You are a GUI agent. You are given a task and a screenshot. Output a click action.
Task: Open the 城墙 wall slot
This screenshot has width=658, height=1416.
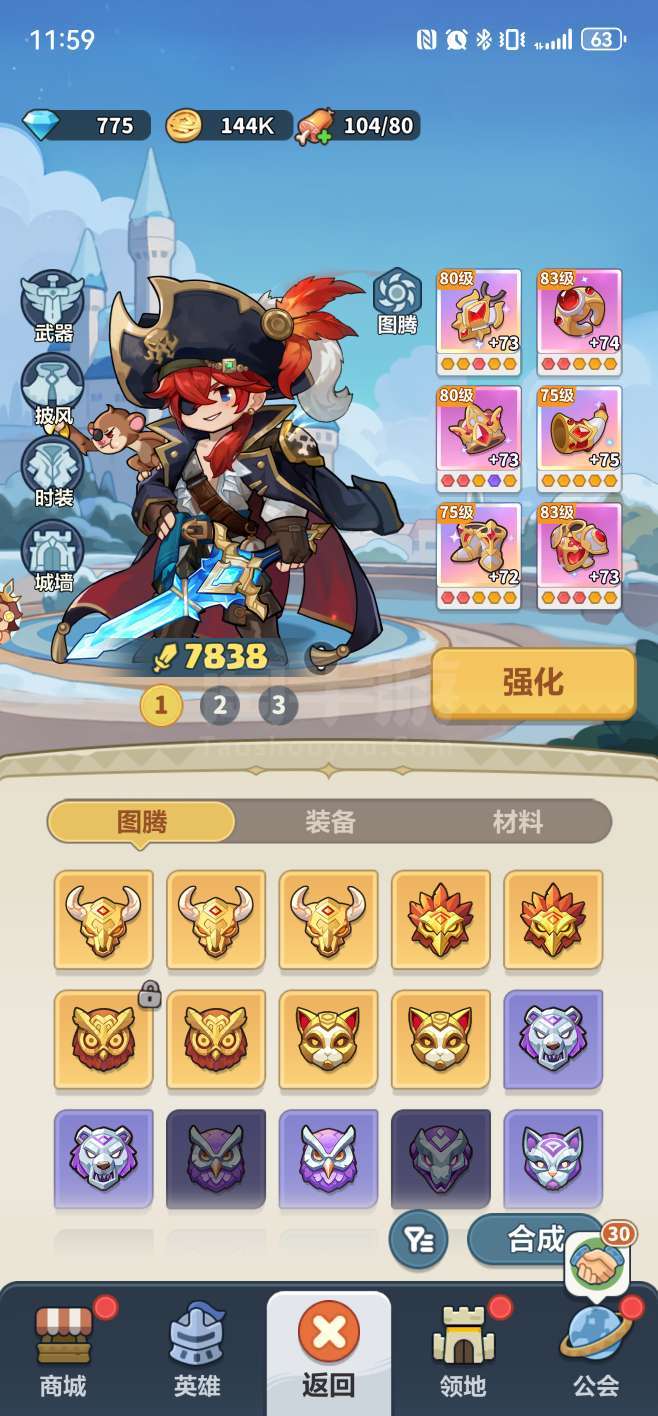tap(53, 556)
